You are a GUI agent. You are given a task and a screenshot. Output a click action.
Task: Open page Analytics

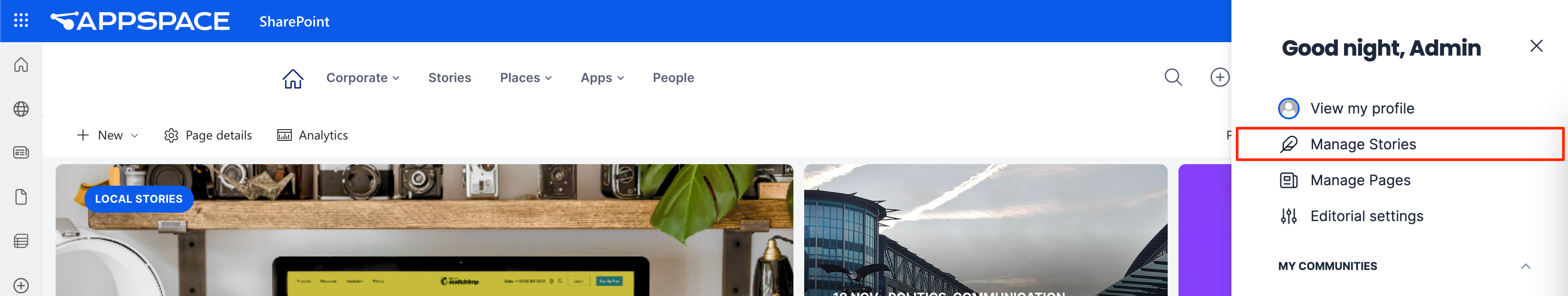pyautogui.click(x=313, y=135)
